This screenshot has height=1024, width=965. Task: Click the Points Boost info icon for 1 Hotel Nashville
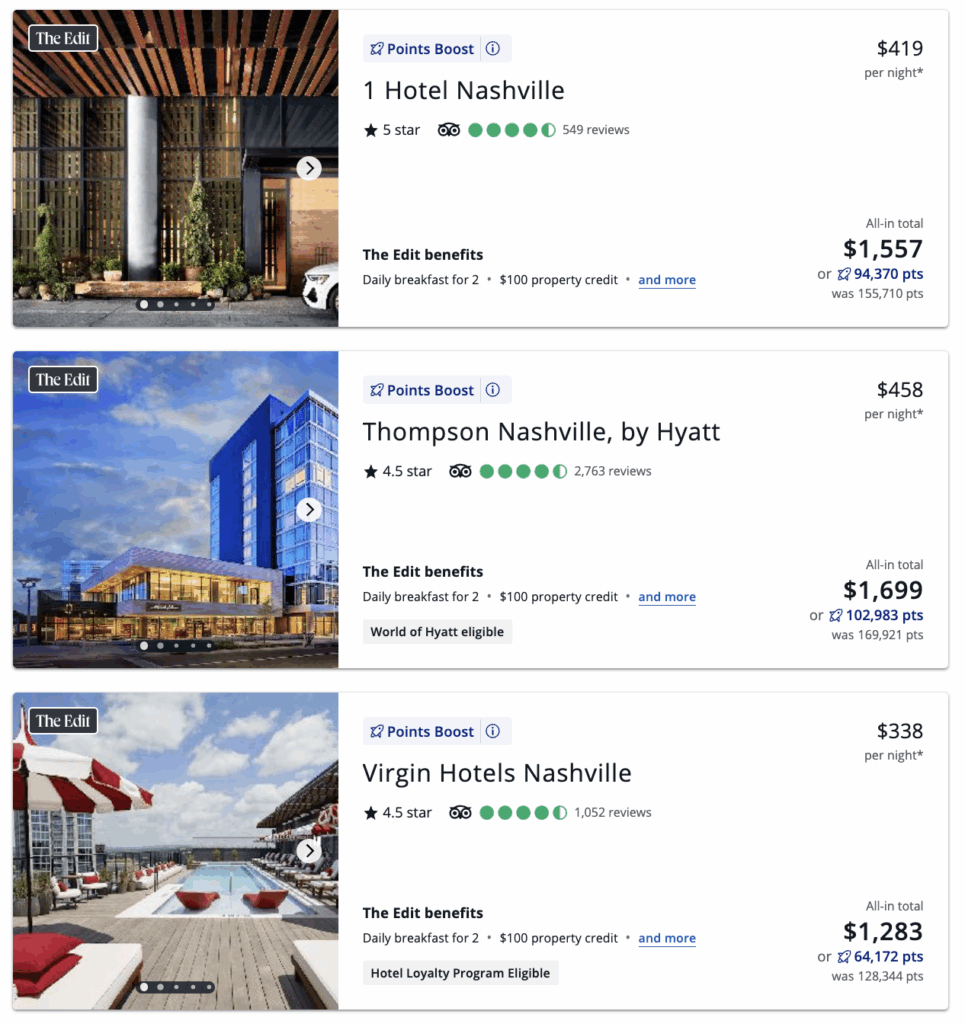pyautogui.click(x=492, y=48)
